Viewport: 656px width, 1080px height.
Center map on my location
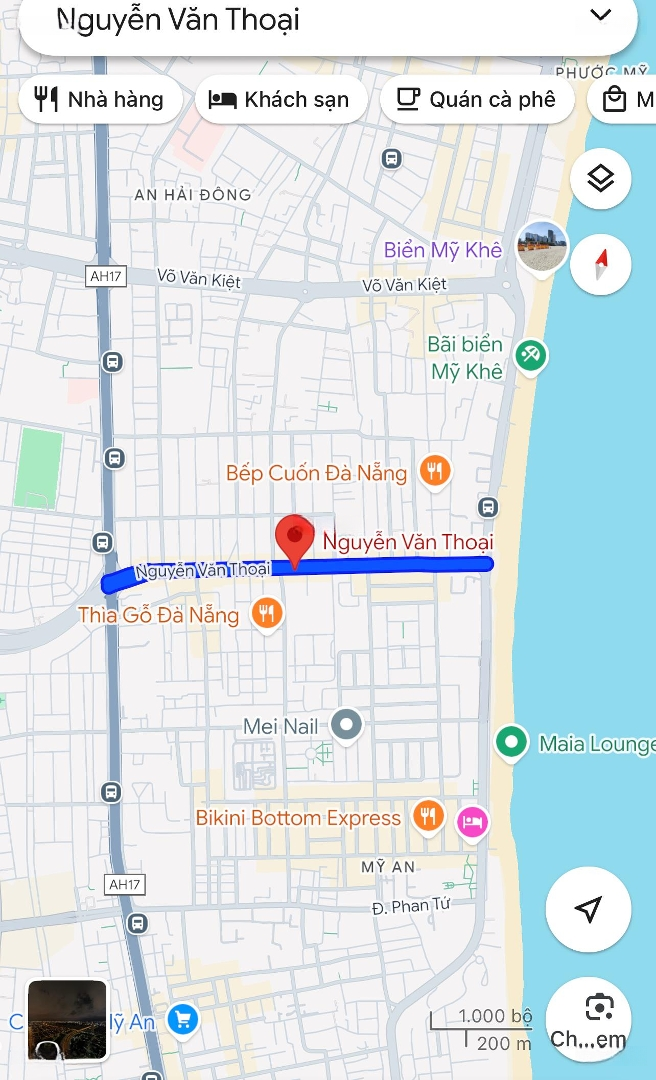588,908
